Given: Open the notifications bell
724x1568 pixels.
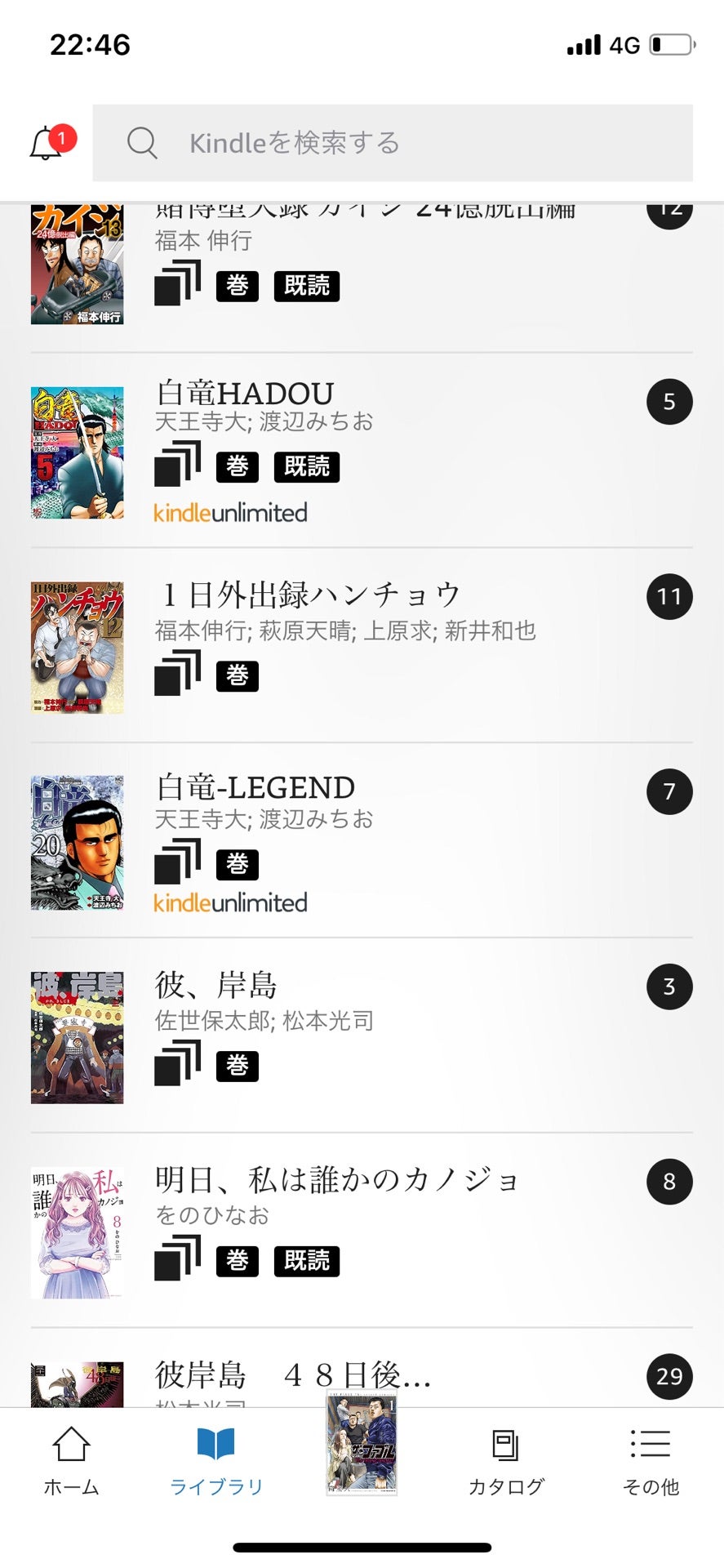Looking at the screenshot, I should click(47, 144).
